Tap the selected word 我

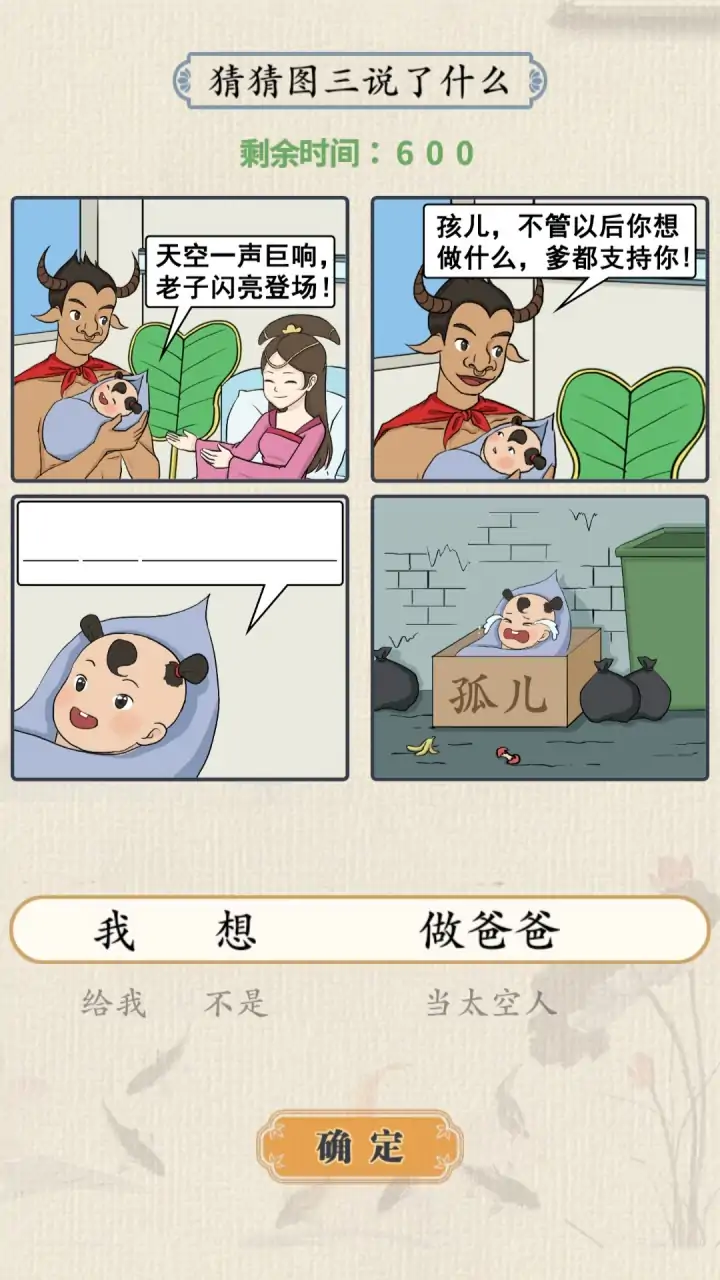click(x=114, y=932)
